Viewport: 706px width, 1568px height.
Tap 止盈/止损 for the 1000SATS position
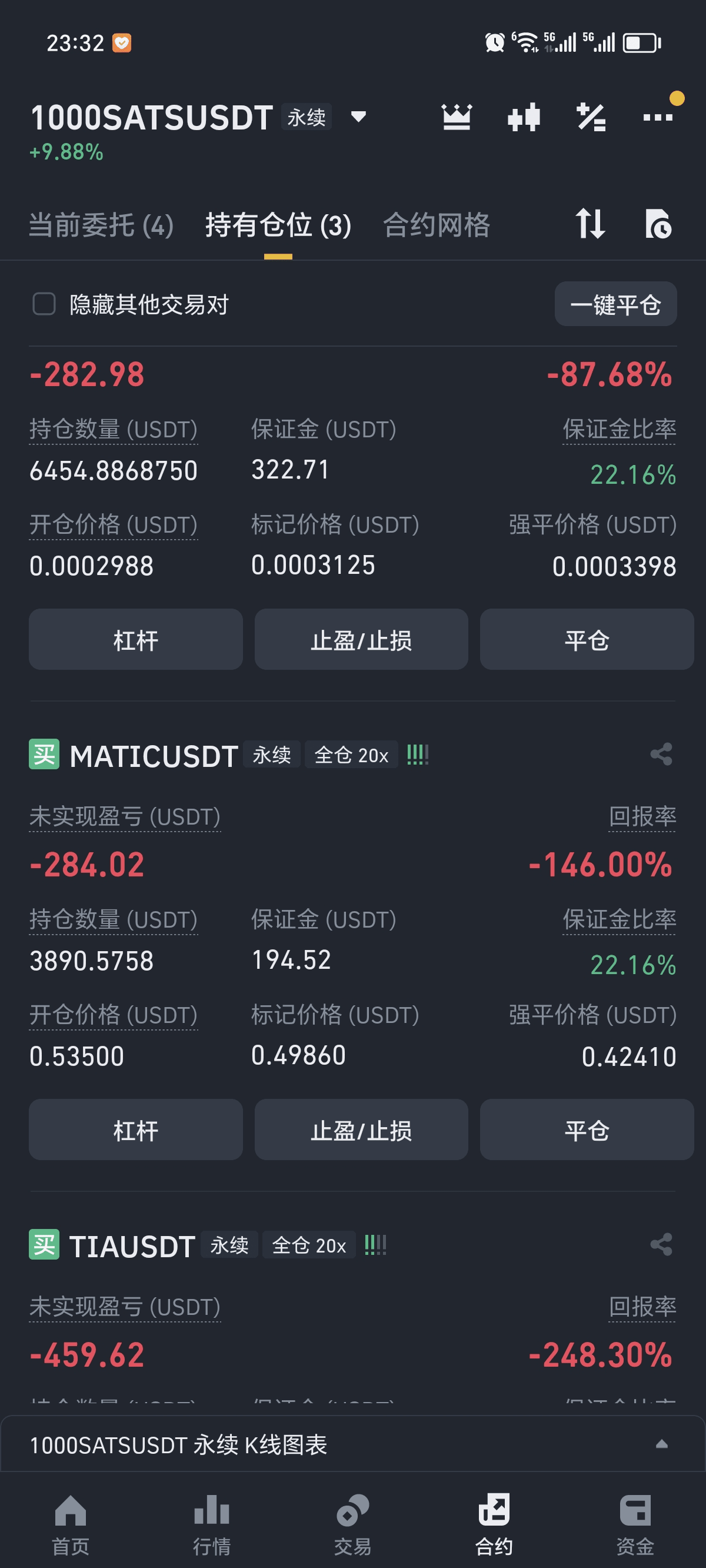361,640
